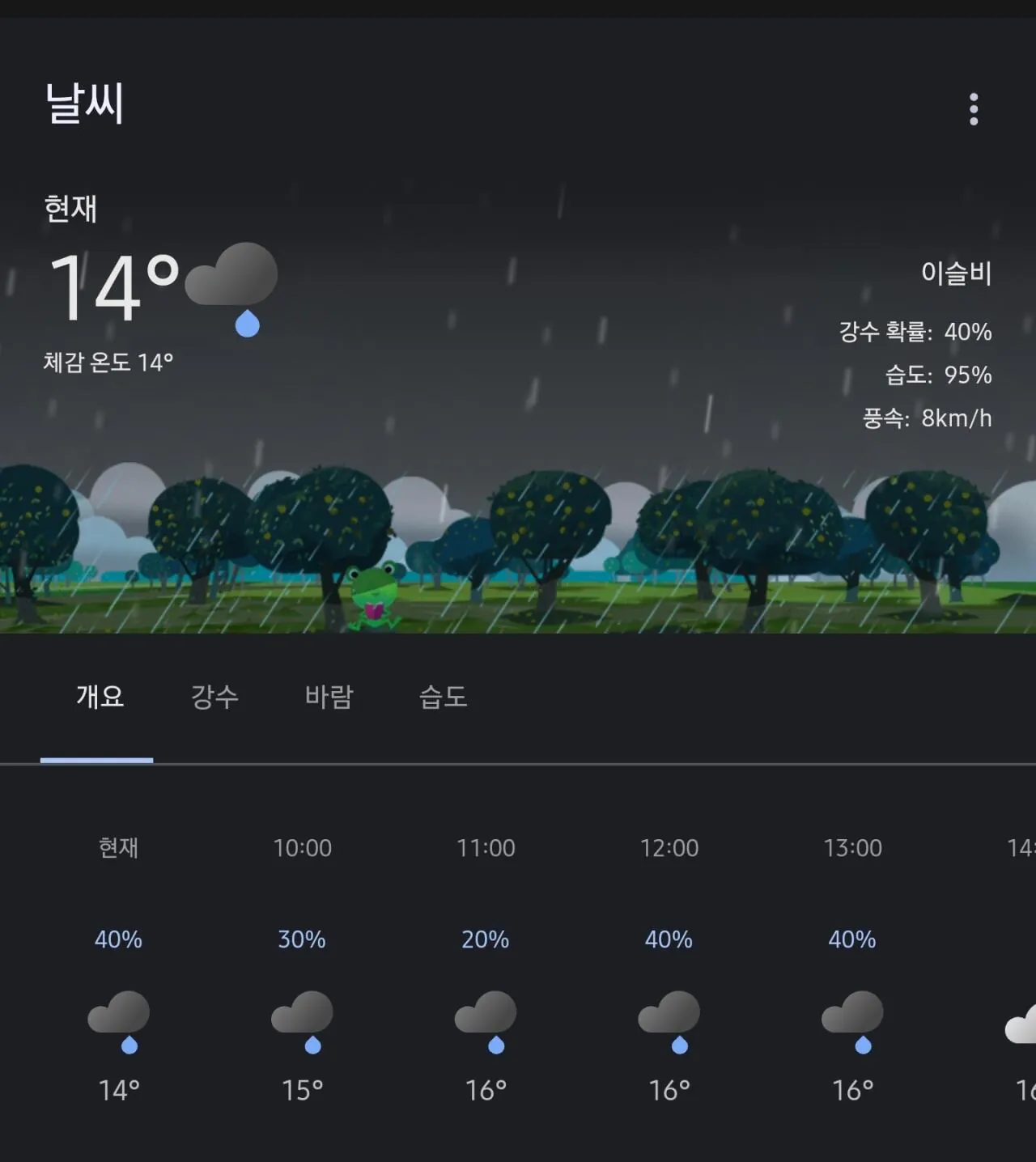Select the 개요 overview tab
Viewport: 1036px width, 1162px height.
point(100,697)
